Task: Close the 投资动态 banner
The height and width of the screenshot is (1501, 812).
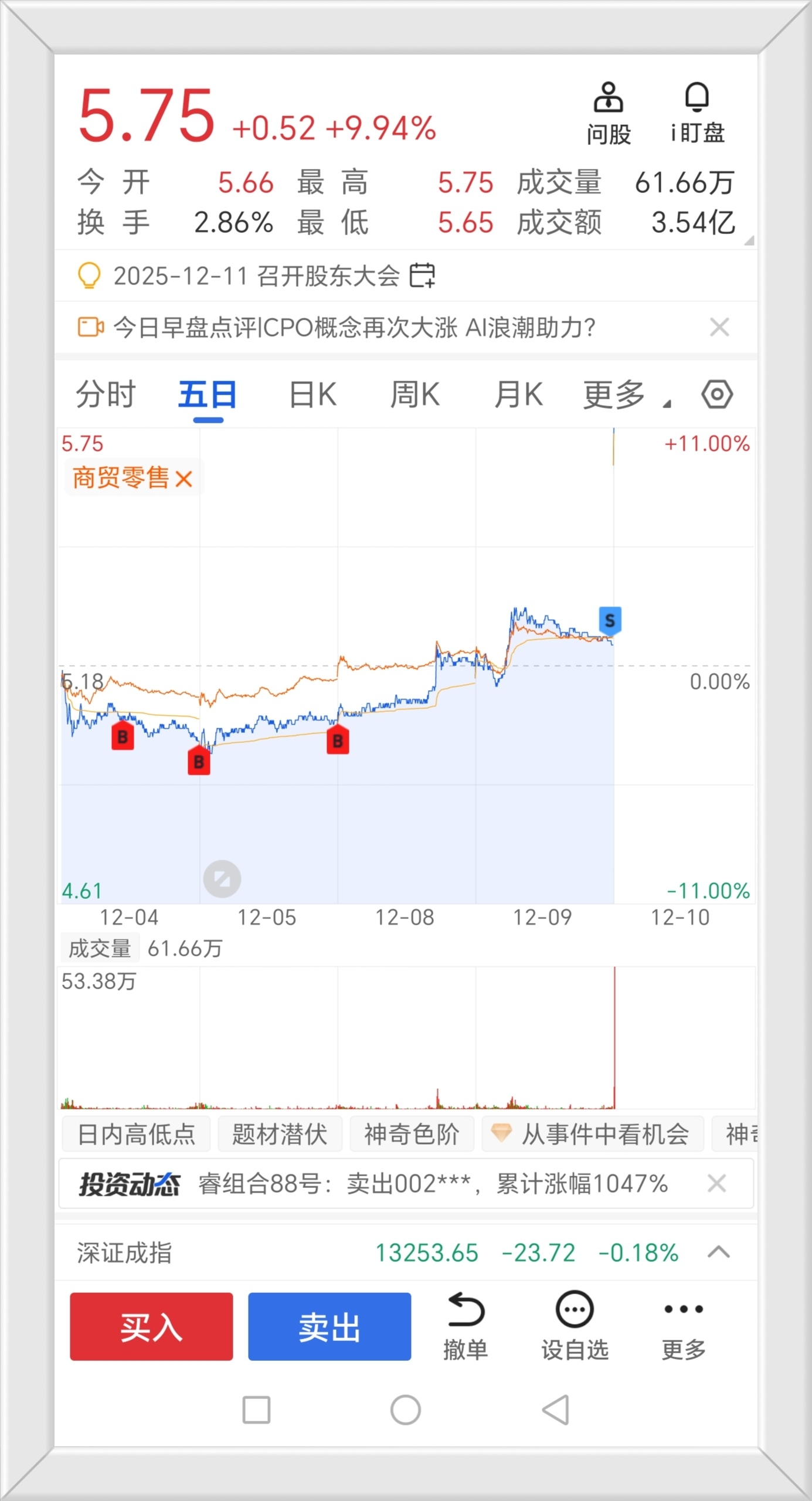Action: pyautogui.click(x=717, y=1184)
